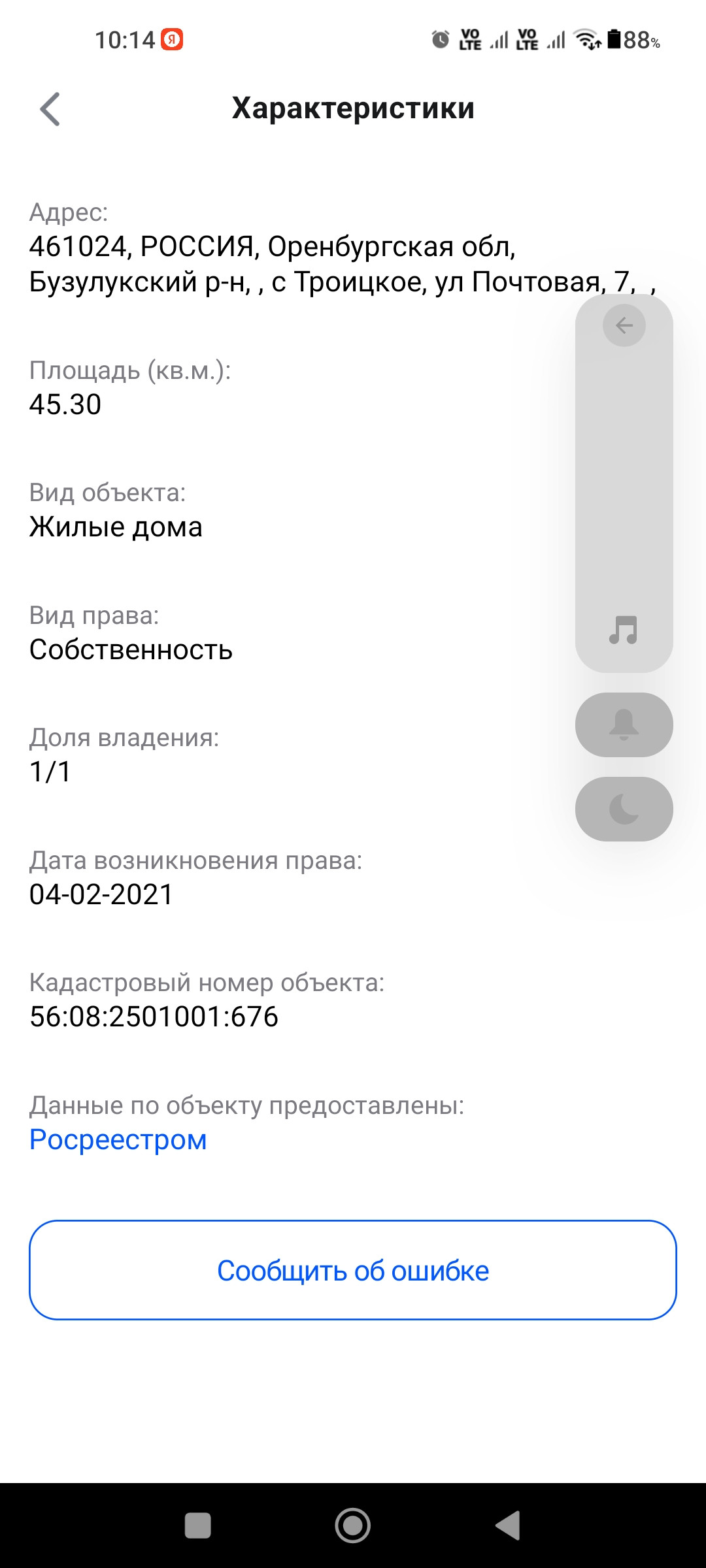The height and width of the screenshot is (1568, 706).
Task: Collapse the volume panel with arrow
Action: coord(624,325)
